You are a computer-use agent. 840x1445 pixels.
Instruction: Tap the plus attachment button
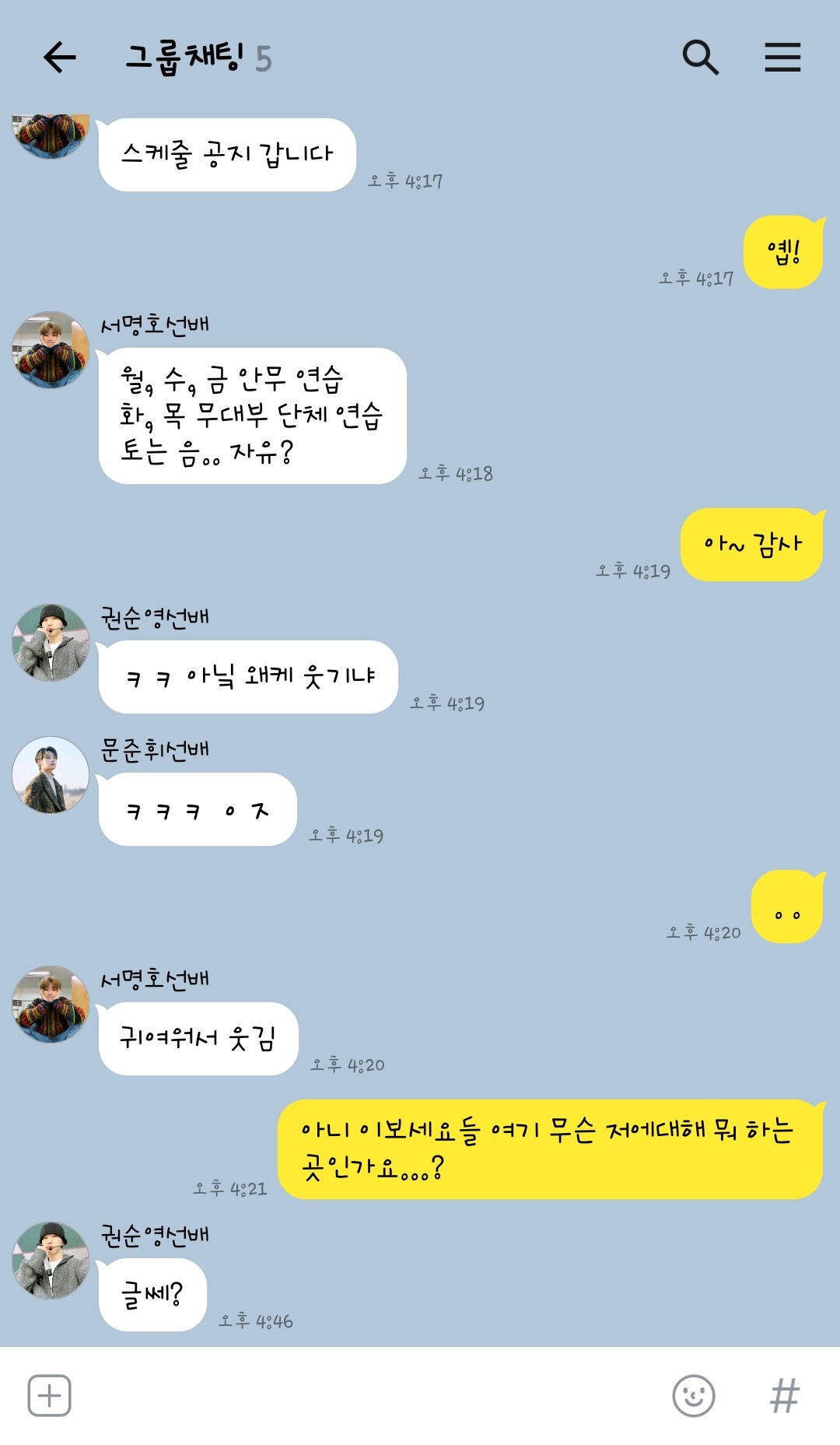(x=50, y=1395)
